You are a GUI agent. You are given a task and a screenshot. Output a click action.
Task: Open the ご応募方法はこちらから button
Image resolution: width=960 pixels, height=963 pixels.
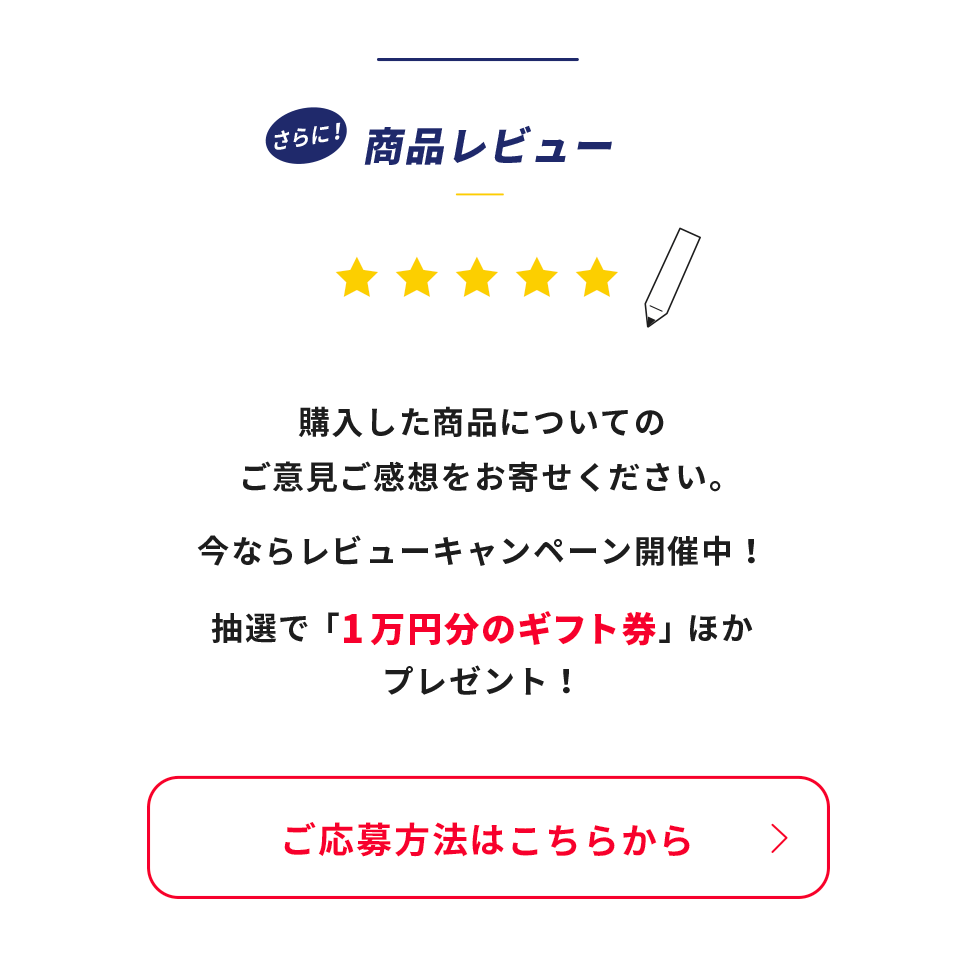(488, 838)
